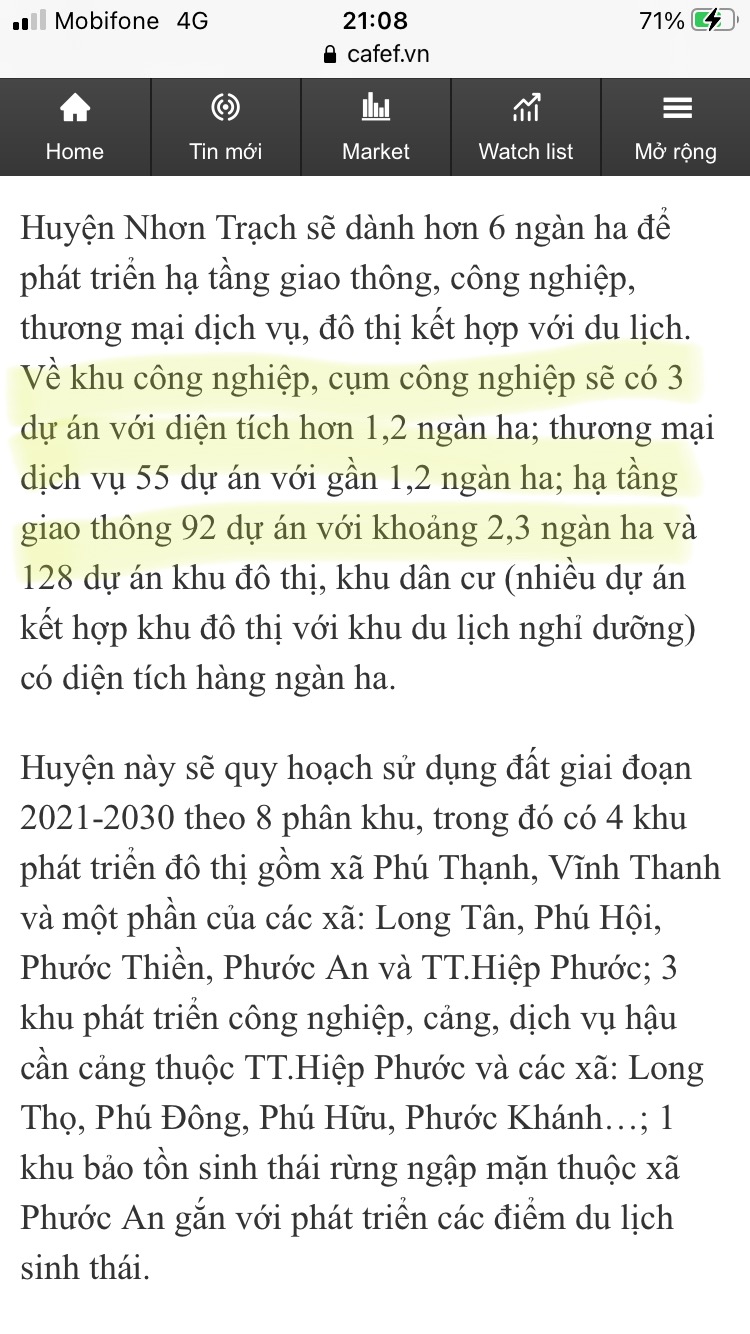Open the Watch list
The height and width of the screenshot is (1334, 750).
(526, 127)
